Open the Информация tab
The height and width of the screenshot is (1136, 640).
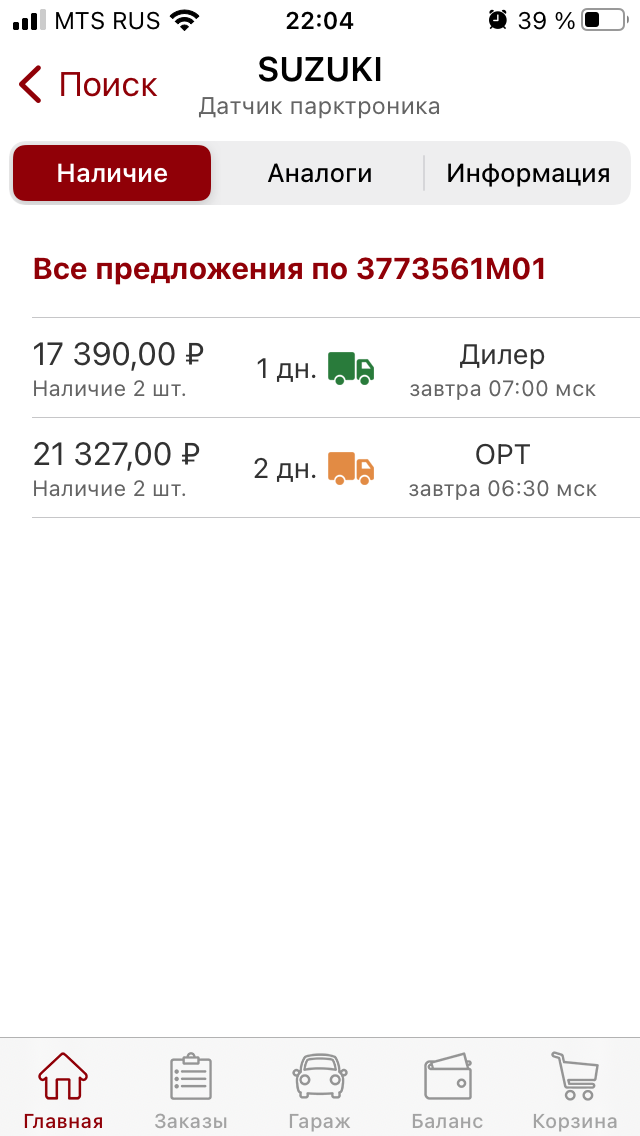(x=528, y=173)
